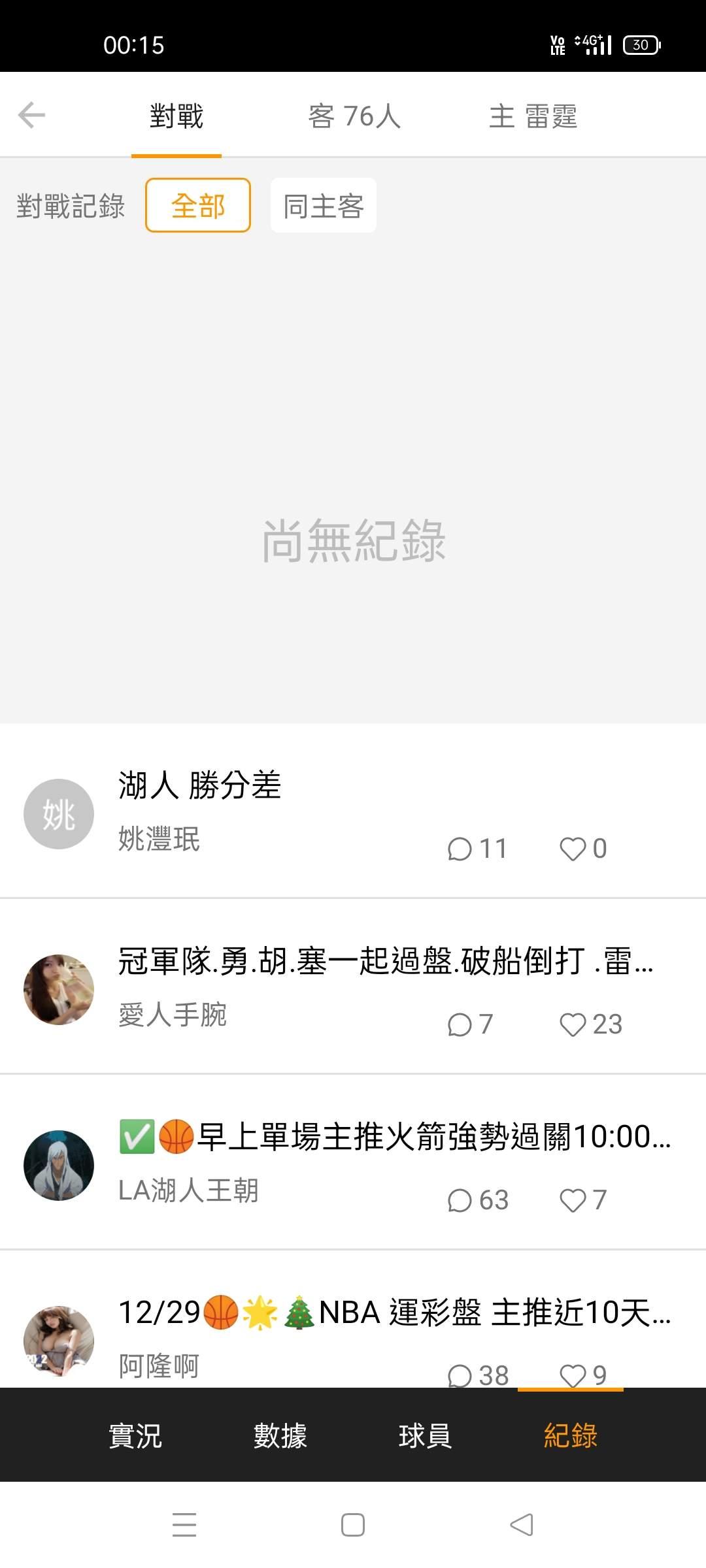Open the 數據 bottom tab

[280, 1435]
